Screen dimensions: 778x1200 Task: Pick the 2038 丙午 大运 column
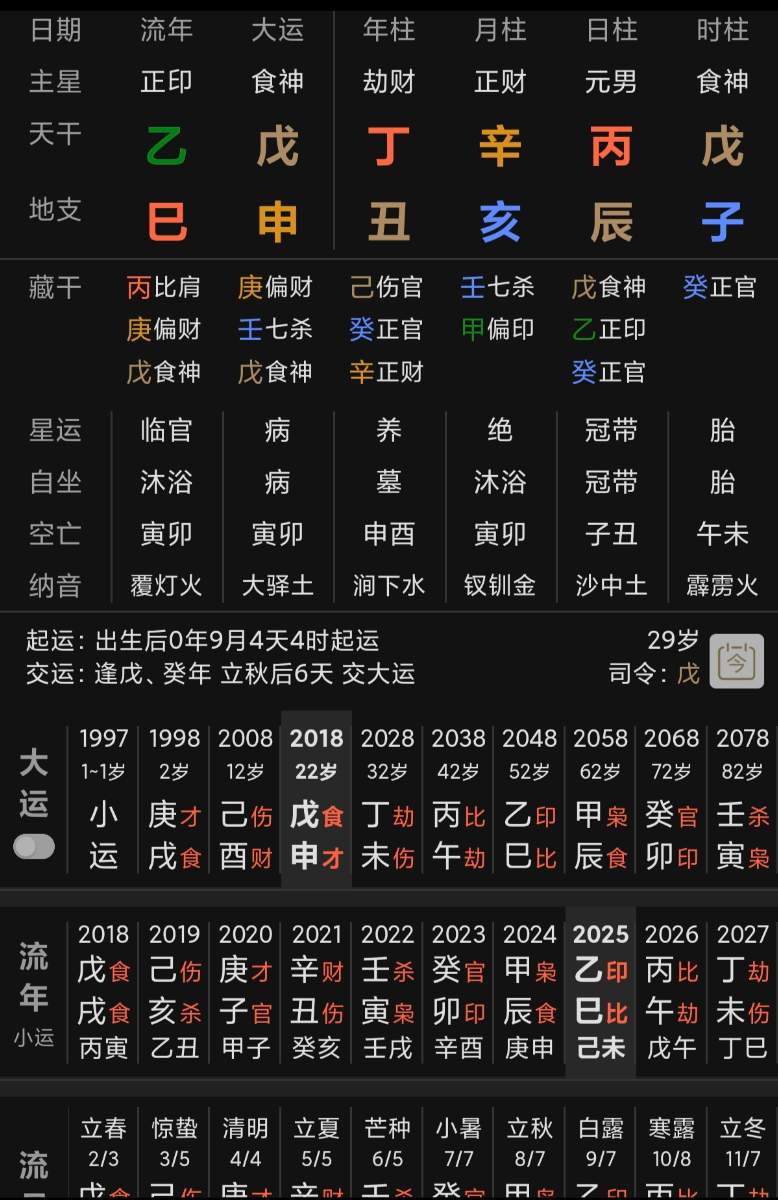point(459,800)
